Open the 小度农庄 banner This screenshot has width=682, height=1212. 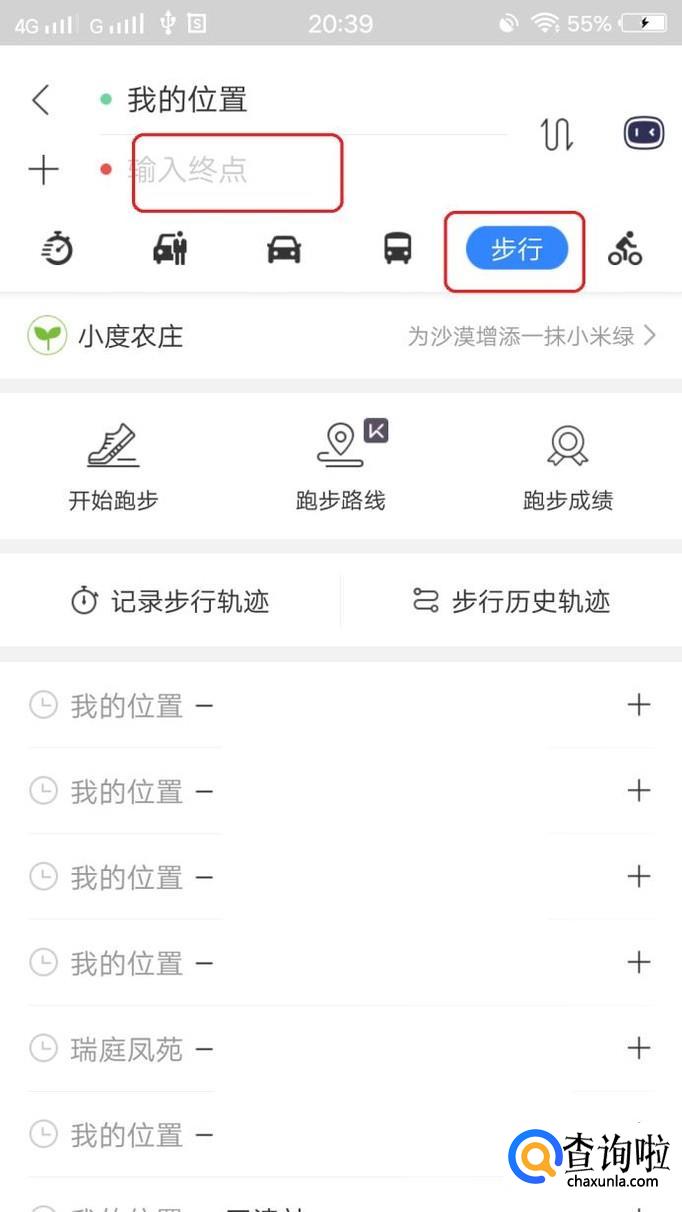point(340,336)
